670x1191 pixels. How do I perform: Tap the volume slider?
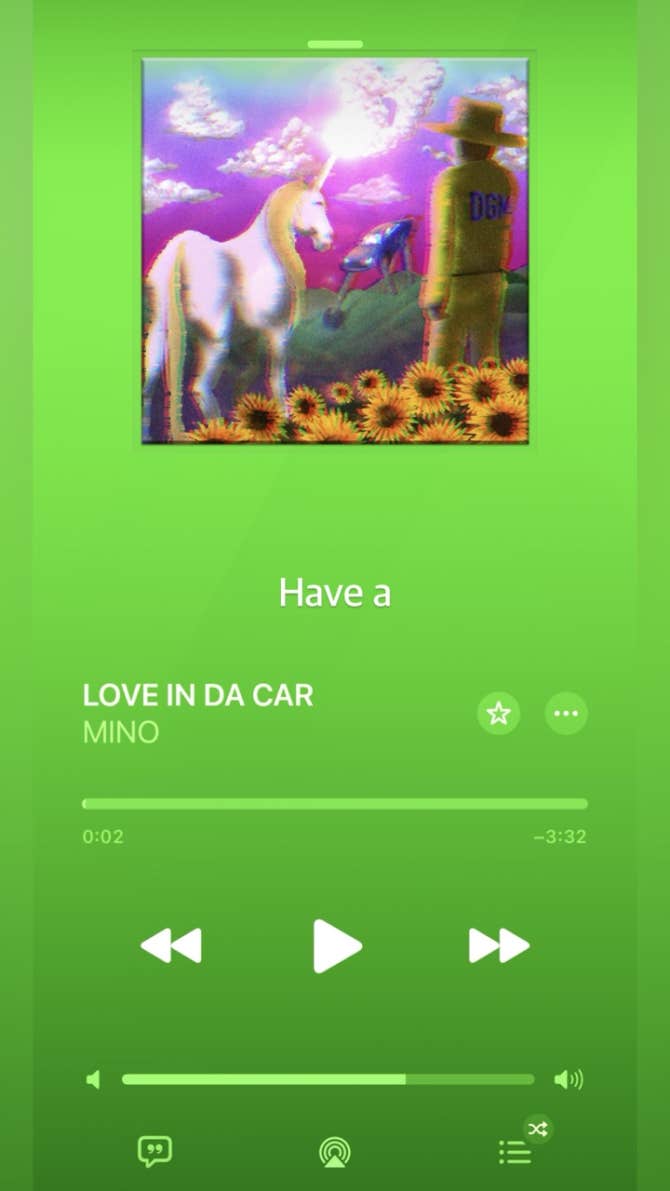(x=328, y=1080)
